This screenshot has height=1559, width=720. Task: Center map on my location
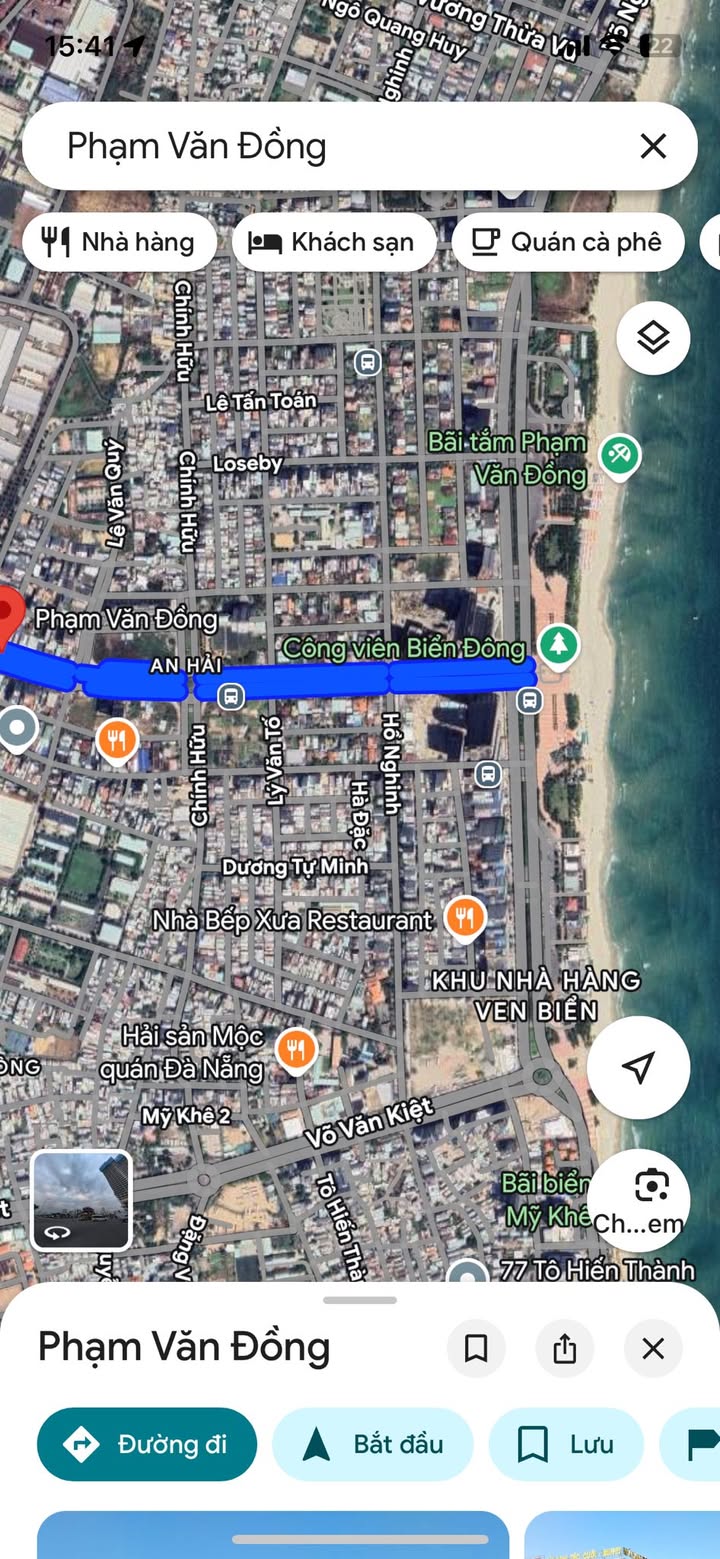coord(638,1067)
